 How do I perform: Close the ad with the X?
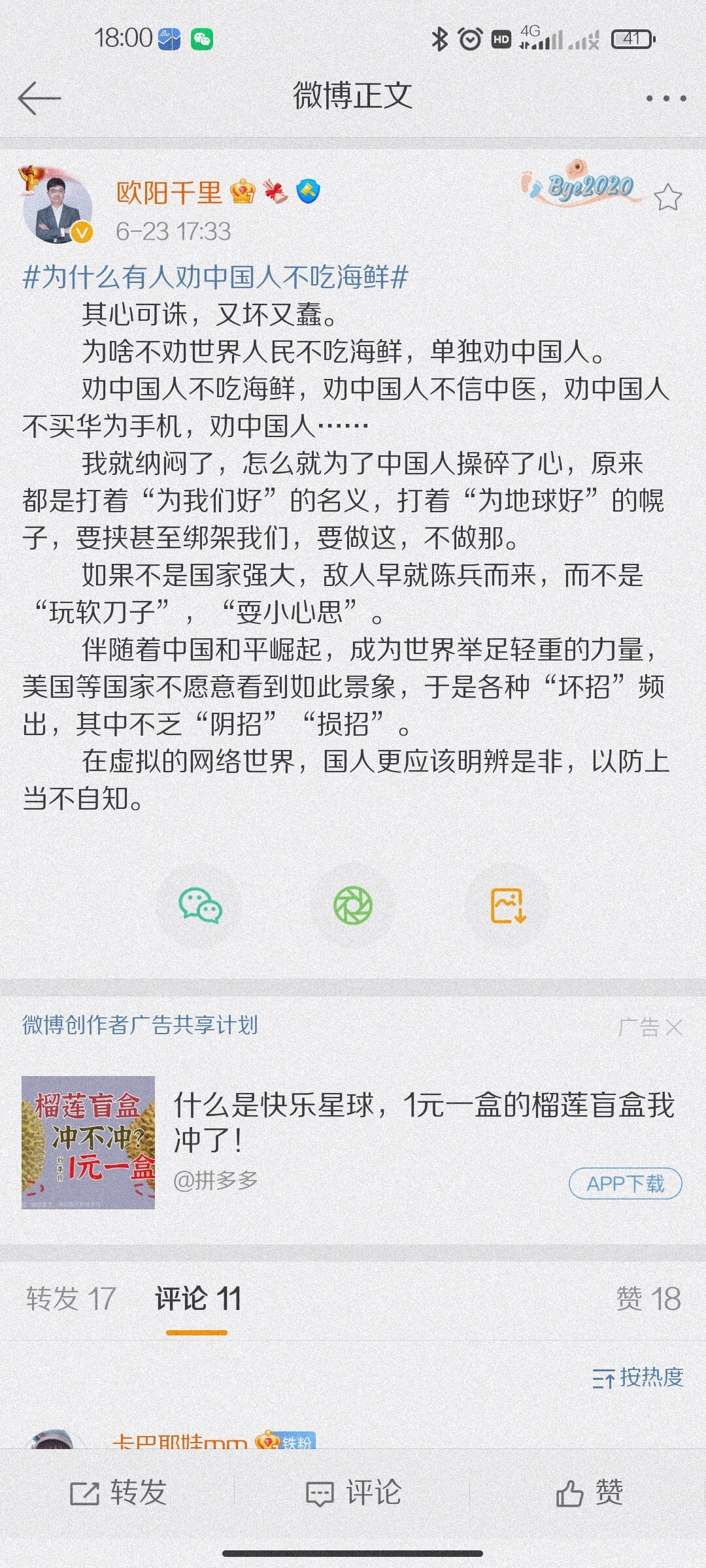point(674,1027)
